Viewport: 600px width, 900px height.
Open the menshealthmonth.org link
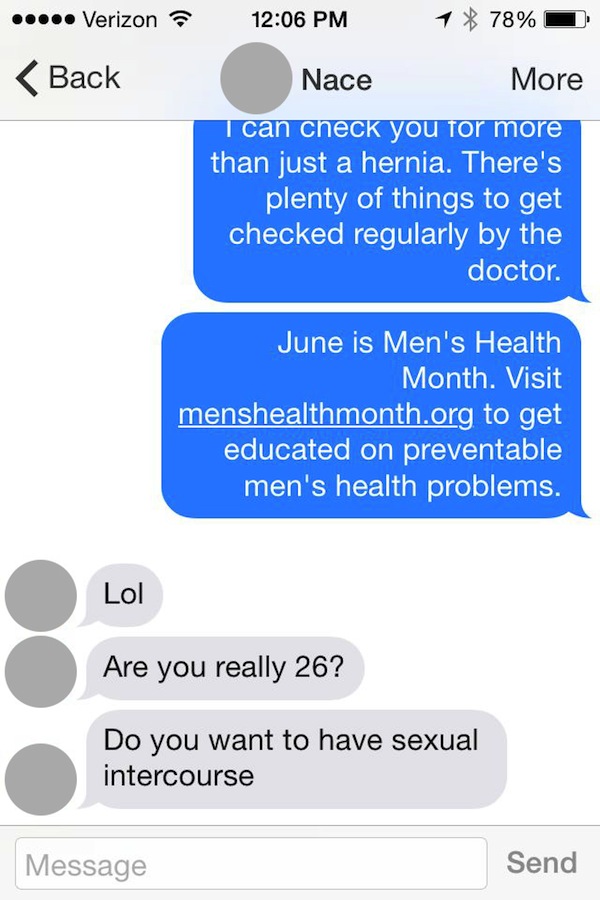click(325, 414)
